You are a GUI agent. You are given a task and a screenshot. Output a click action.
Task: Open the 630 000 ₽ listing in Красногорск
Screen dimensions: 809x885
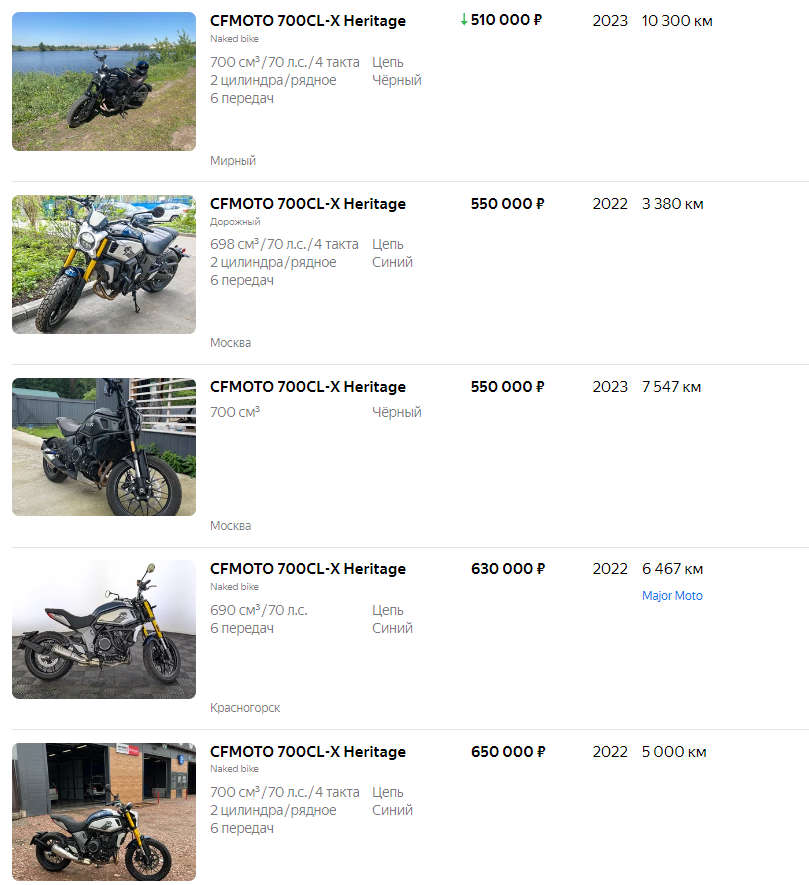point(308,569)
